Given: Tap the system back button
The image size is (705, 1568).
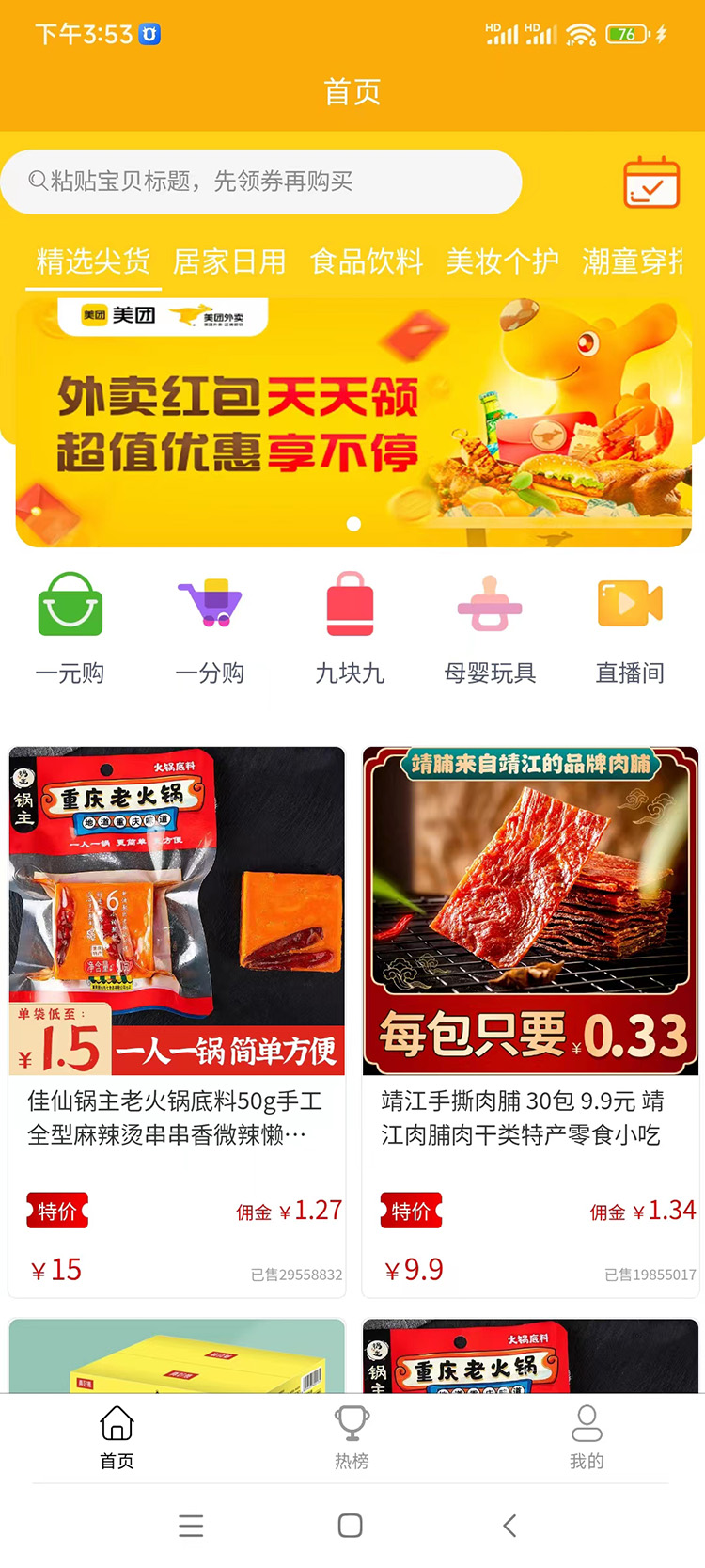Looking at the screenshot, I should (x=509, y=1526).
